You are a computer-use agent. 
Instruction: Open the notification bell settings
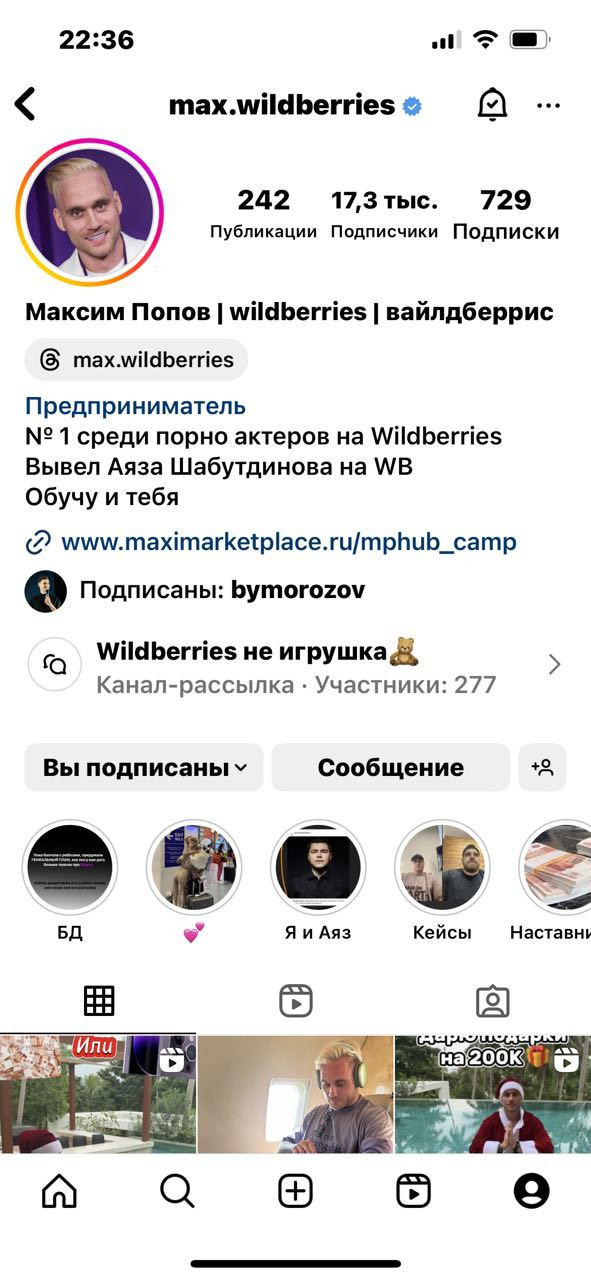pos(492,104)
